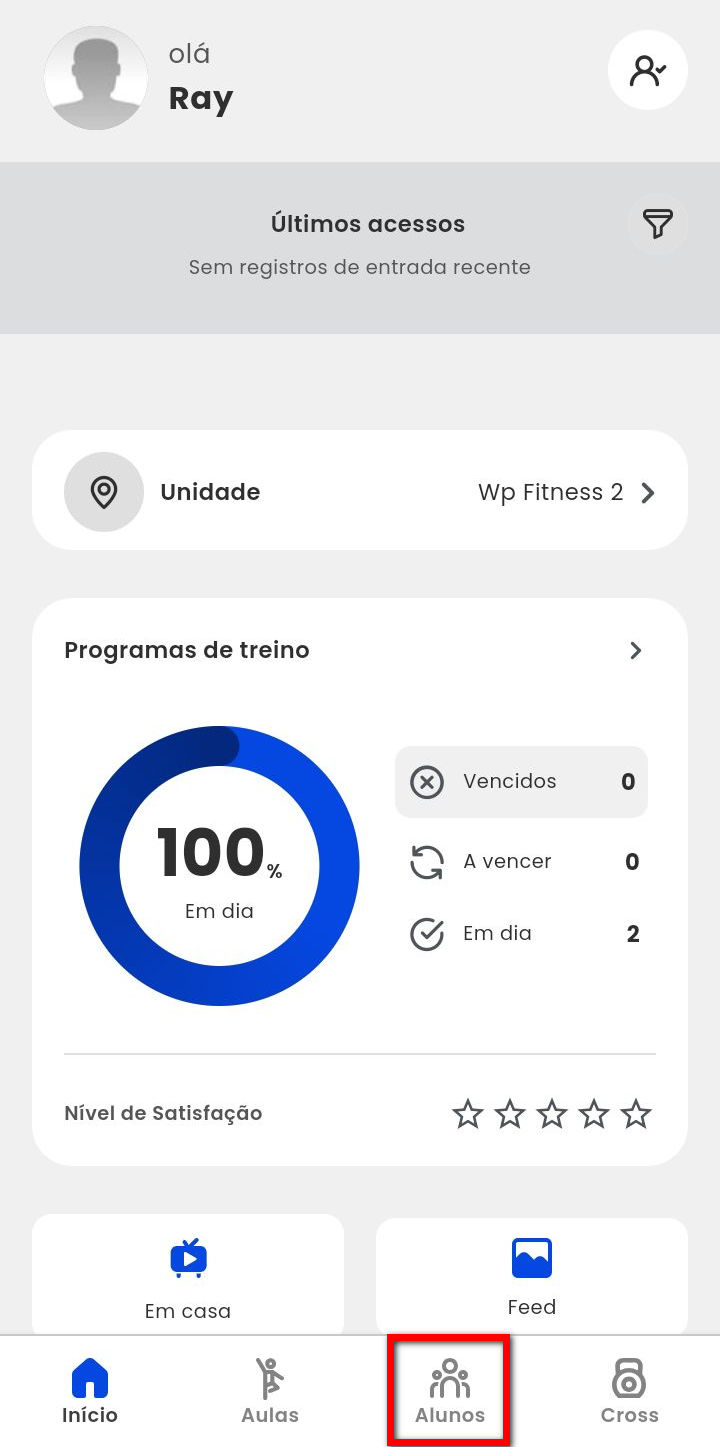Viewport: 720px width, 1447px height.
Task: Expand Programas de treino details
Action: pos(635,650)
